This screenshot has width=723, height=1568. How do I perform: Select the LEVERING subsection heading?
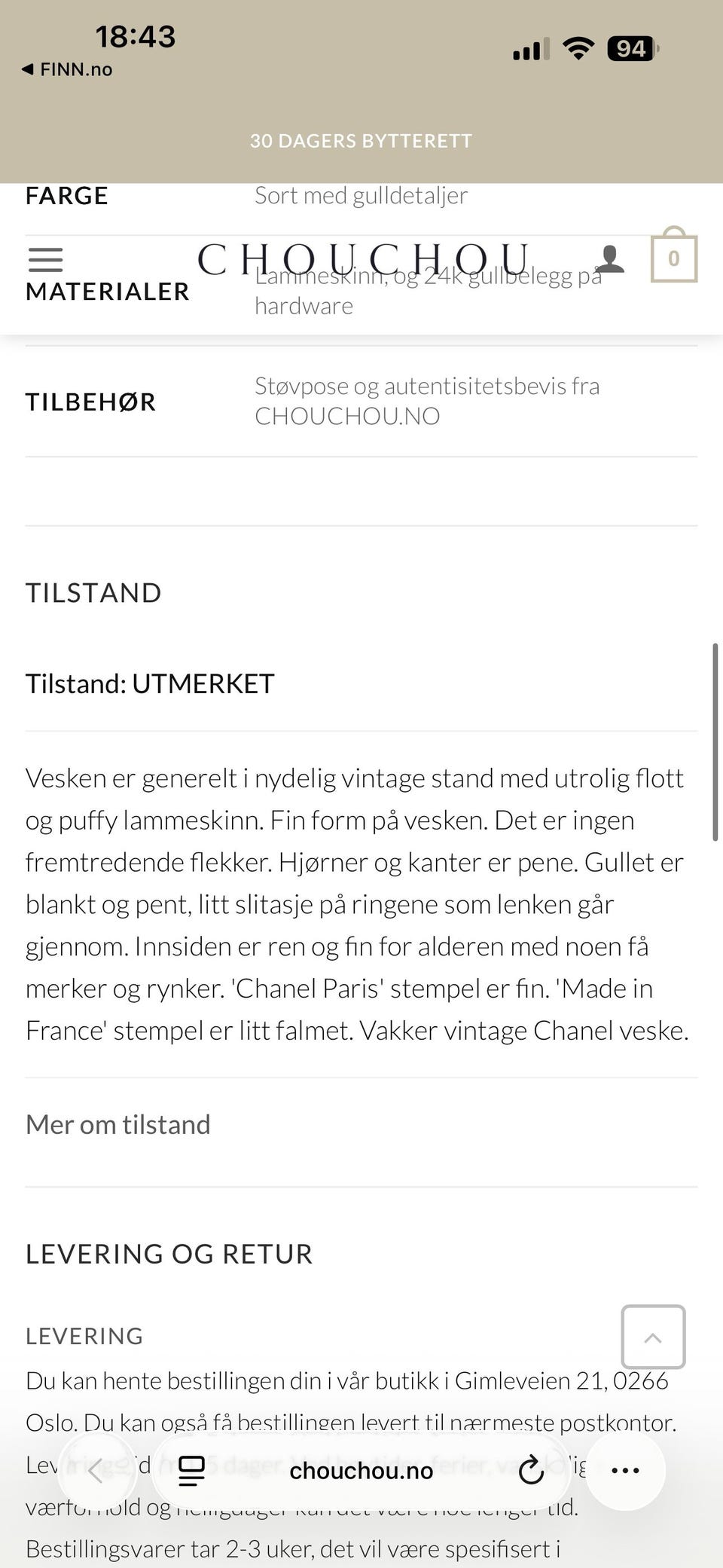(84, 1336)
